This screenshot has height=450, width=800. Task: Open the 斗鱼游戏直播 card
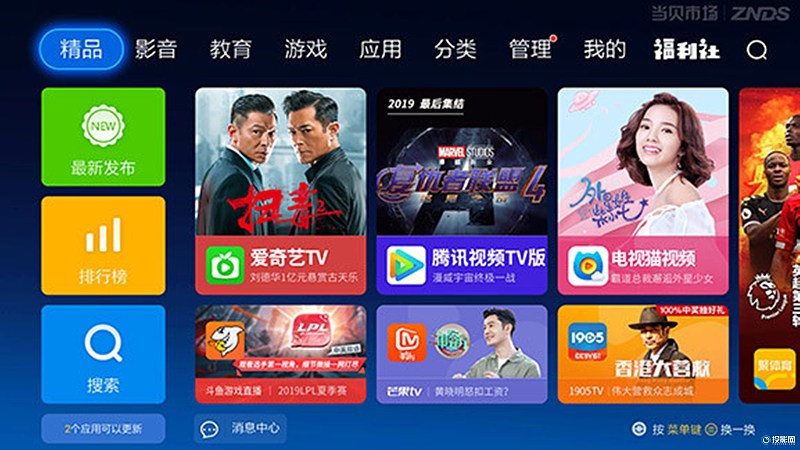[281, 354]
